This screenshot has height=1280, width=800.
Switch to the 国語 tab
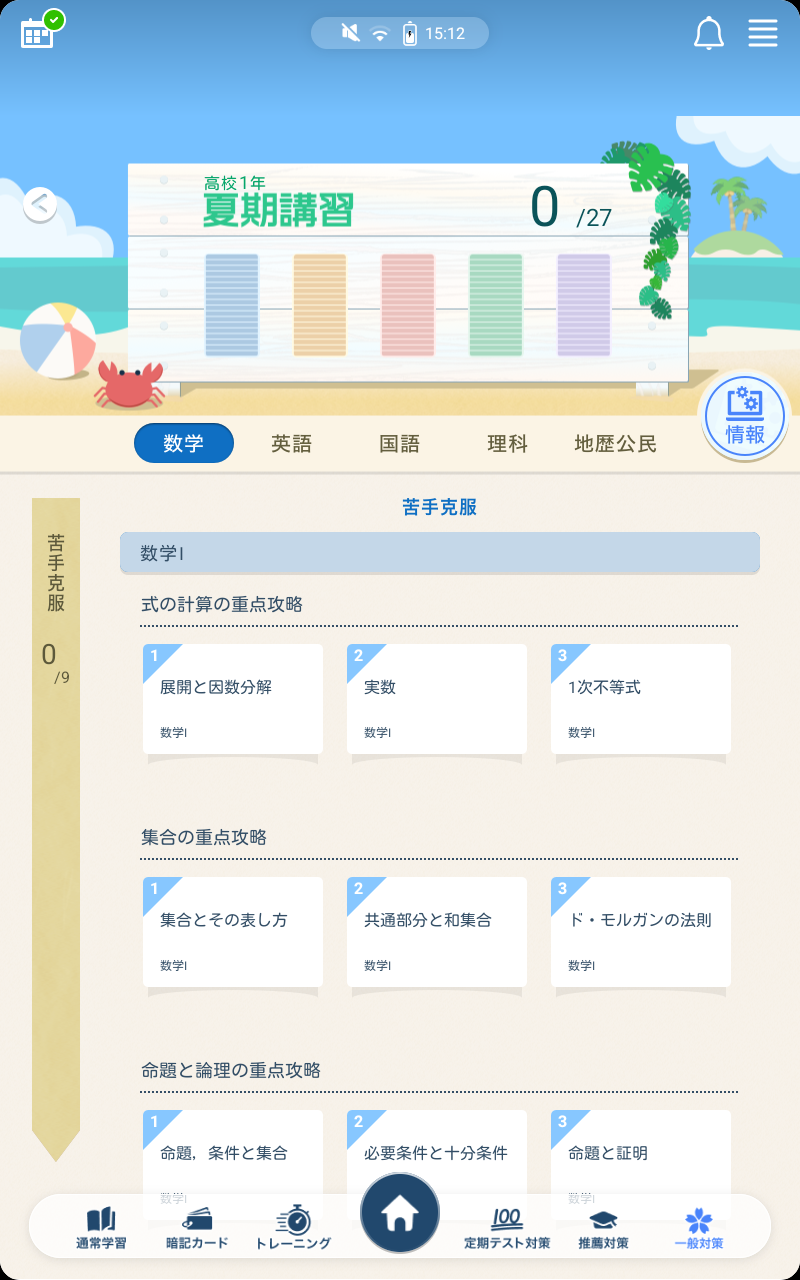400,444
